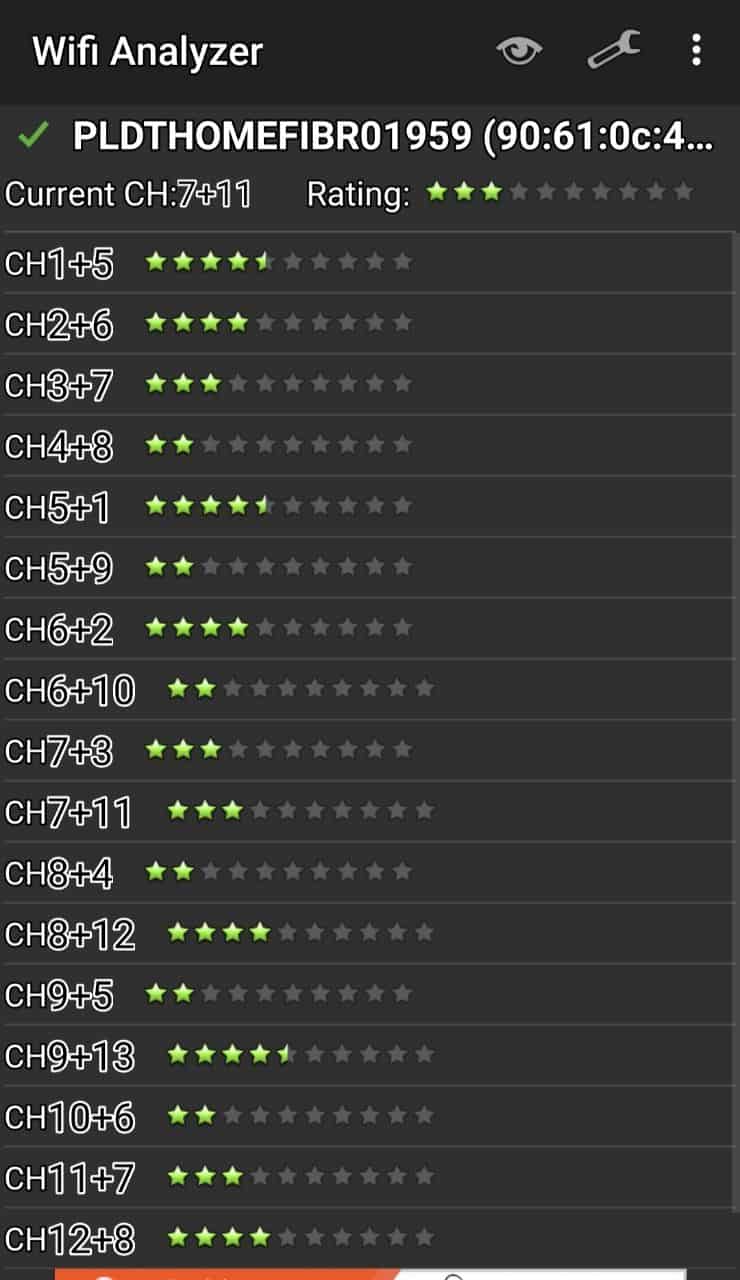This screenshot has height=1280, width=740.
Task: Open the overflow menu
Action: coord(696,50)
